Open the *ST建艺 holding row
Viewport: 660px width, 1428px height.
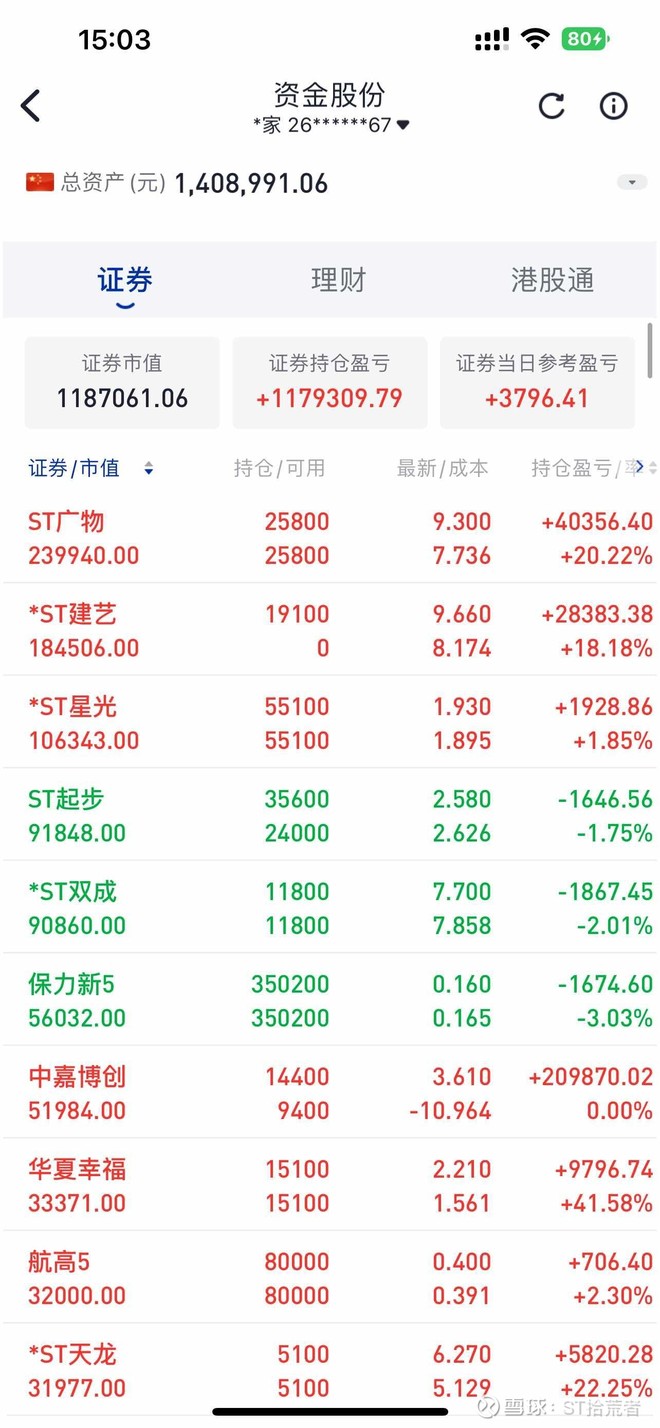330,630
